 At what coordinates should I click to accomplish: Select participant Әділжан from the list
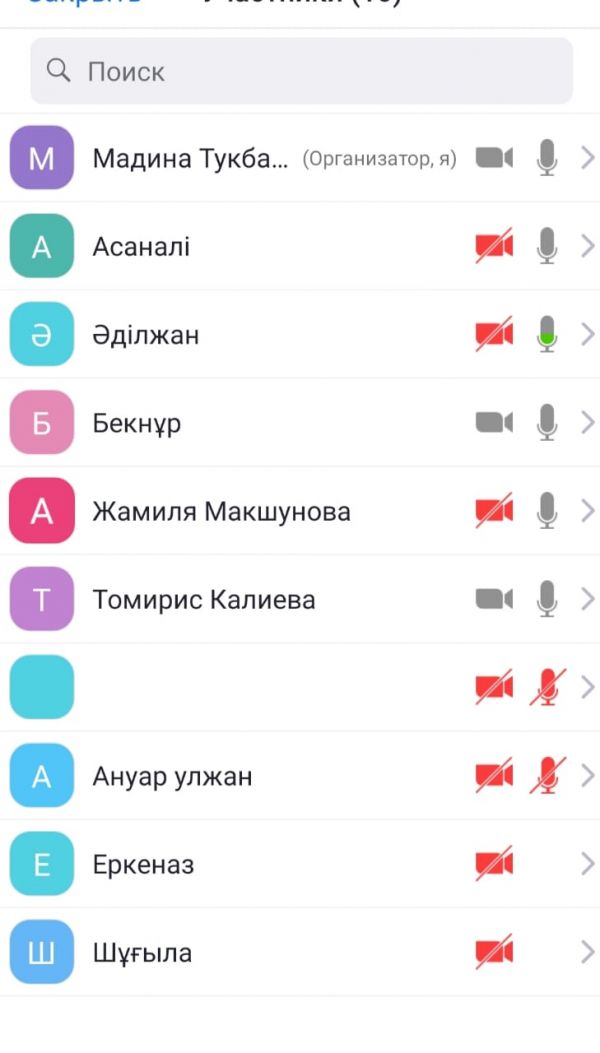coord(146,334)
